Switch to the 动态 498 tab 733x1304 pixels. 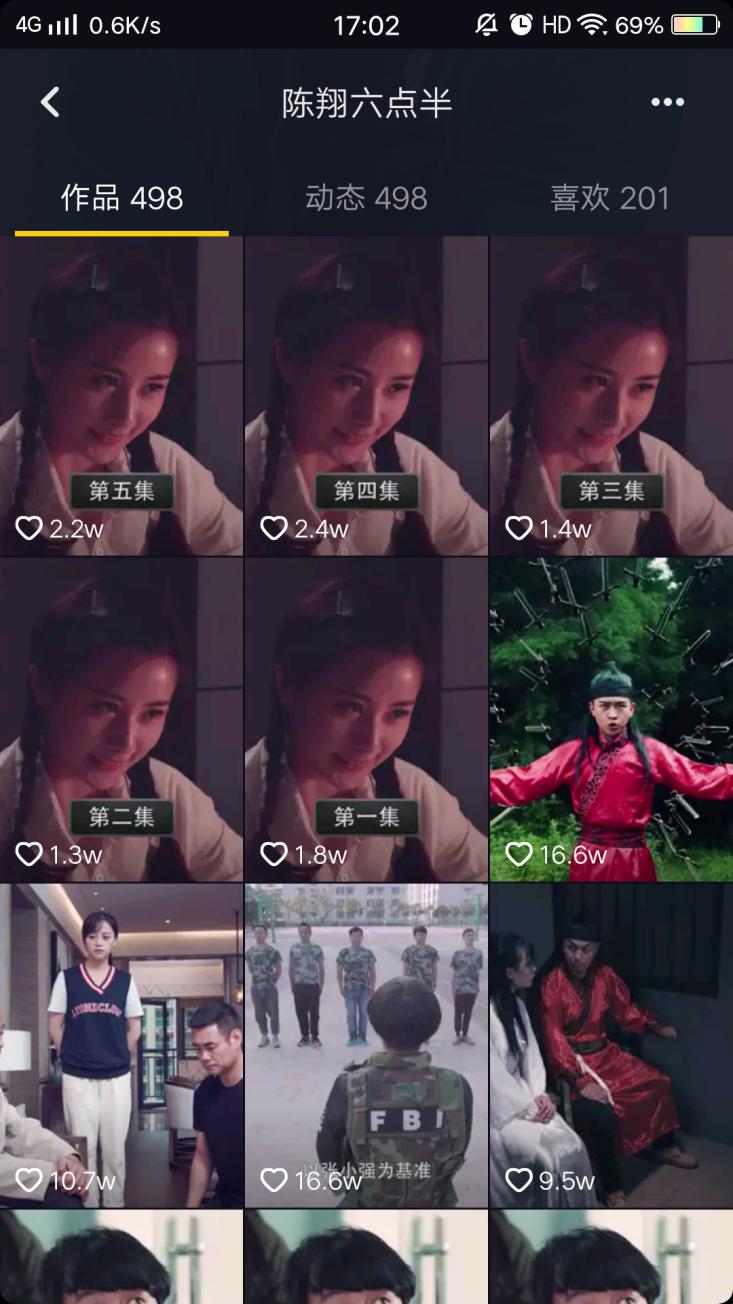pyautogui.click(x=366, y=198)
